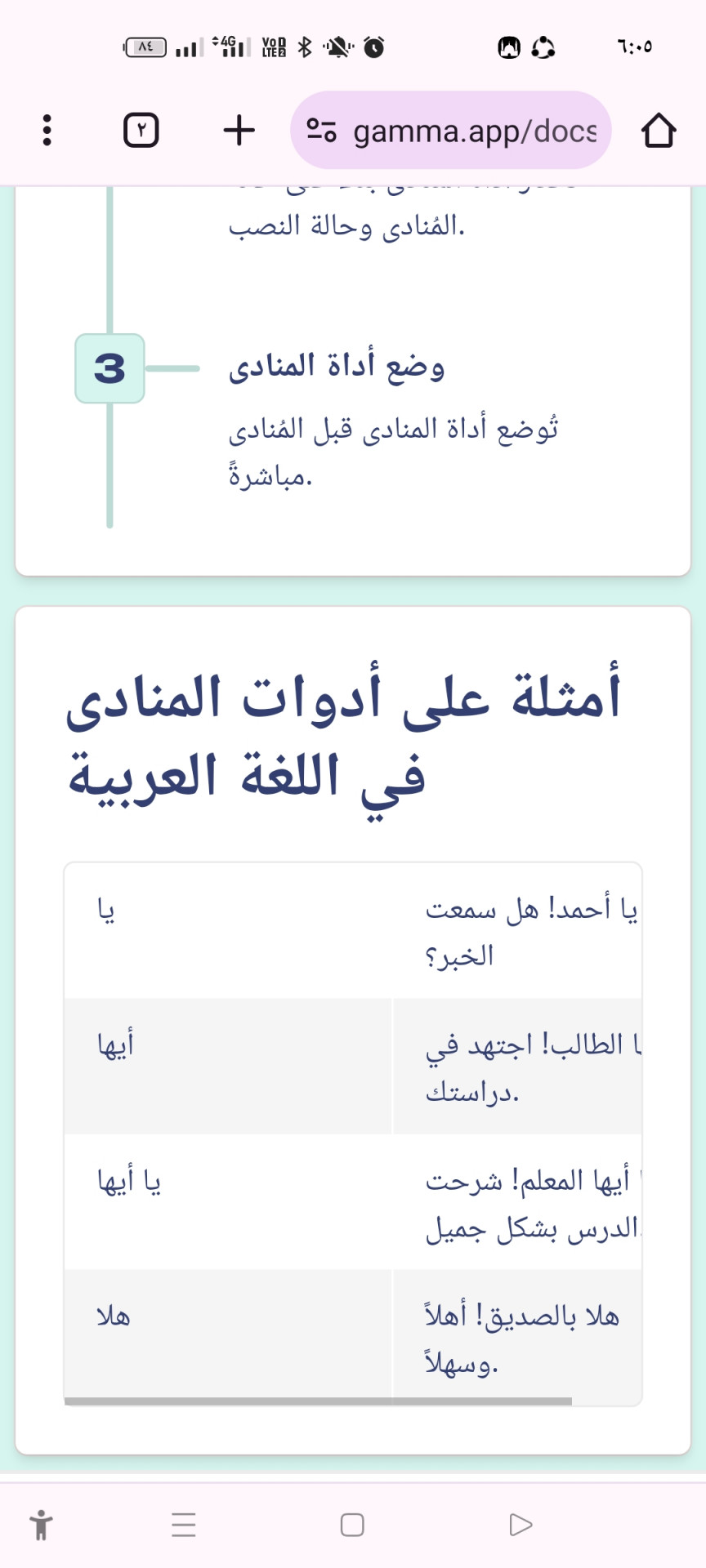
Task: Navigate back using the system triangle button
Action: (x=521, y=1525)
